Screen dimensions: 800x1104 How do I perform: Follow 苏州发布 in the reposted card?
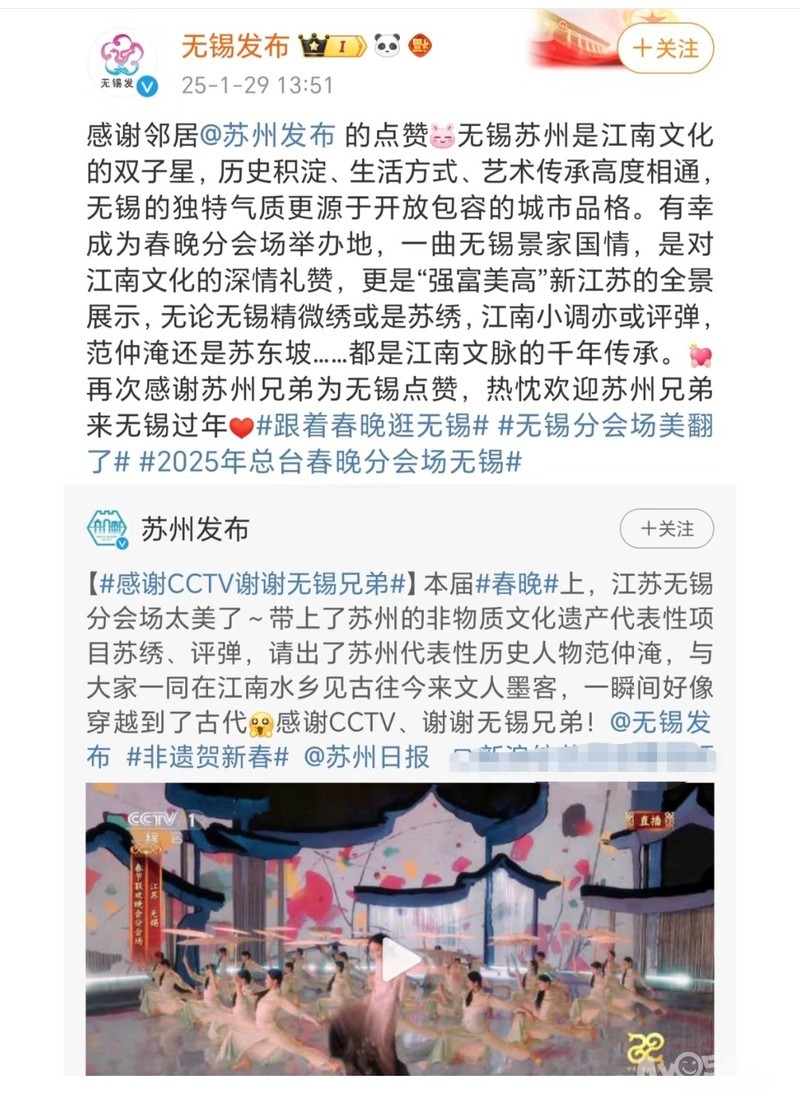(667, 528)
